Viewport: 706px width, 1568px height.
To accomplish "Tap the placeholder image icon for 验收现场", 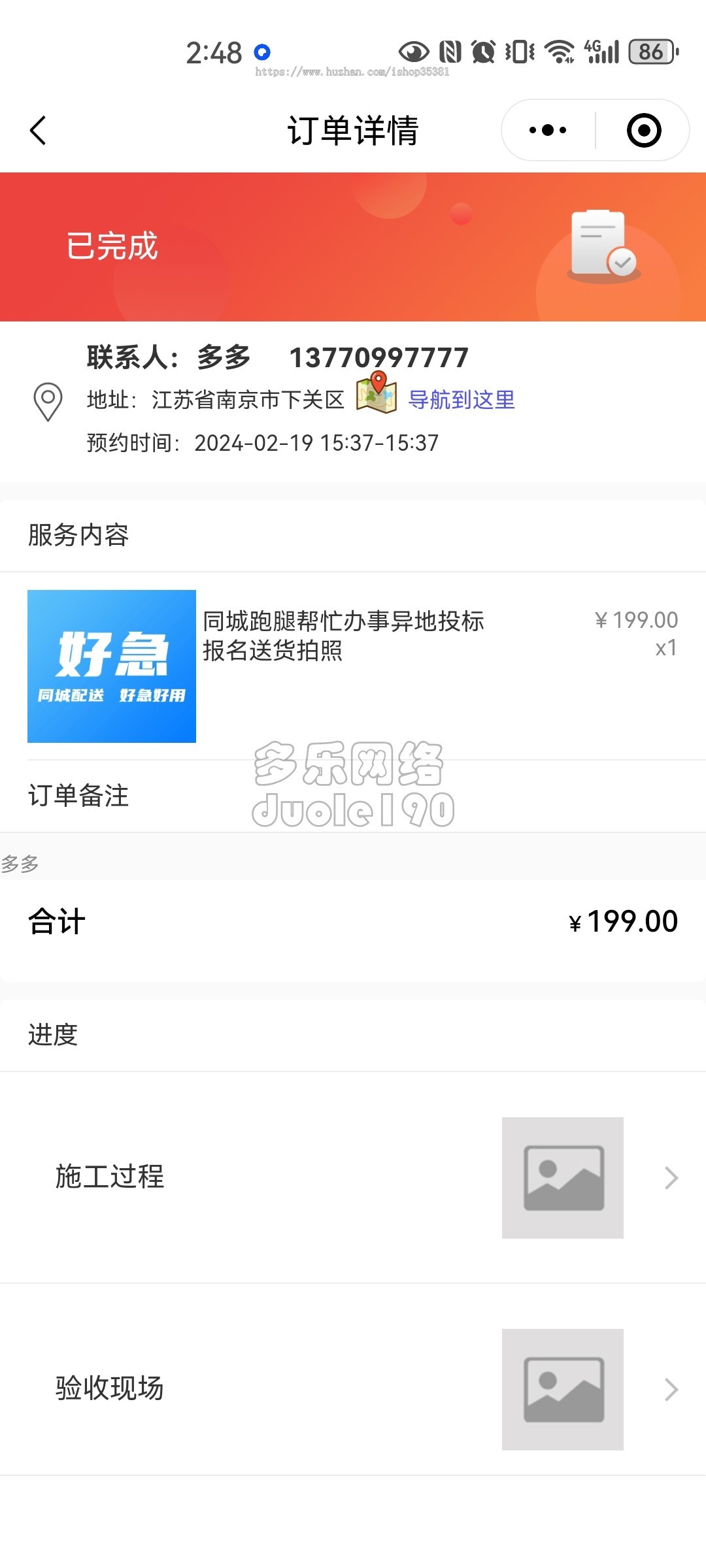I will point(563,1388).
